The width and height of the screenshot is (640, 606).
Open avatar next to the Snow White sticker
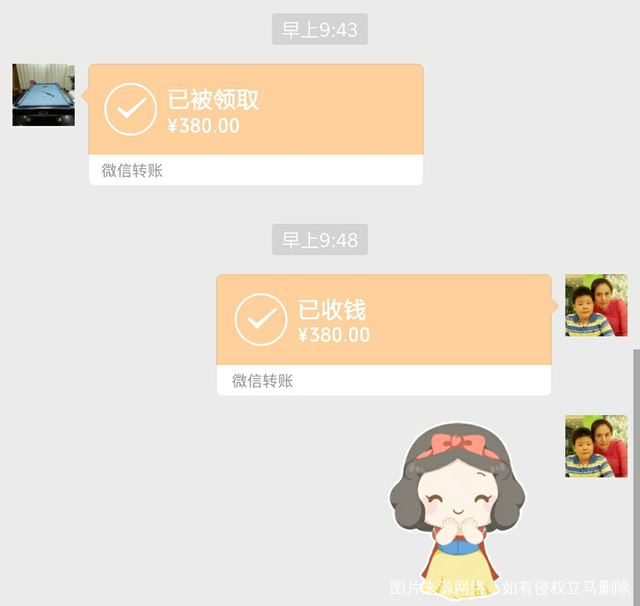click(596, 446)
